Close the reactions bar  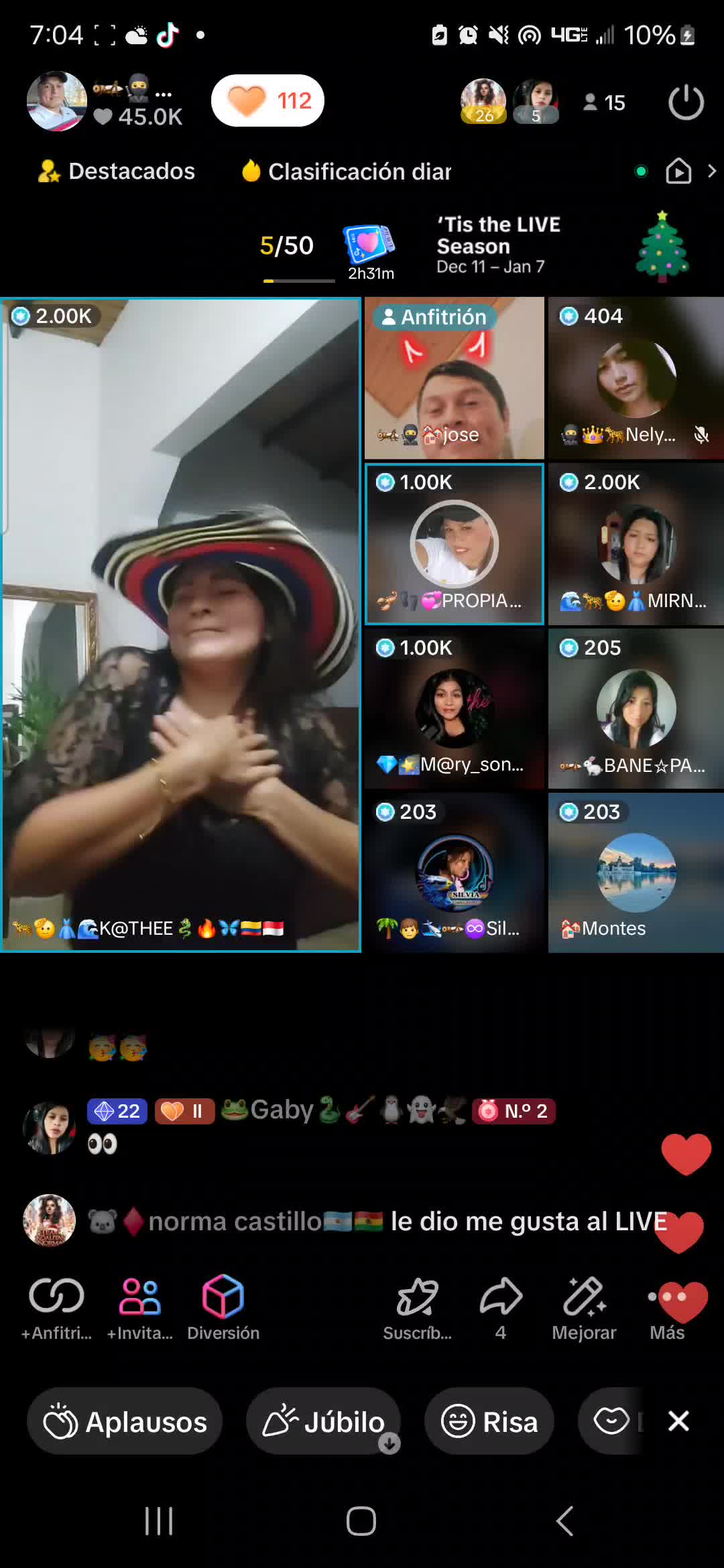click(x=678, y=1421)
